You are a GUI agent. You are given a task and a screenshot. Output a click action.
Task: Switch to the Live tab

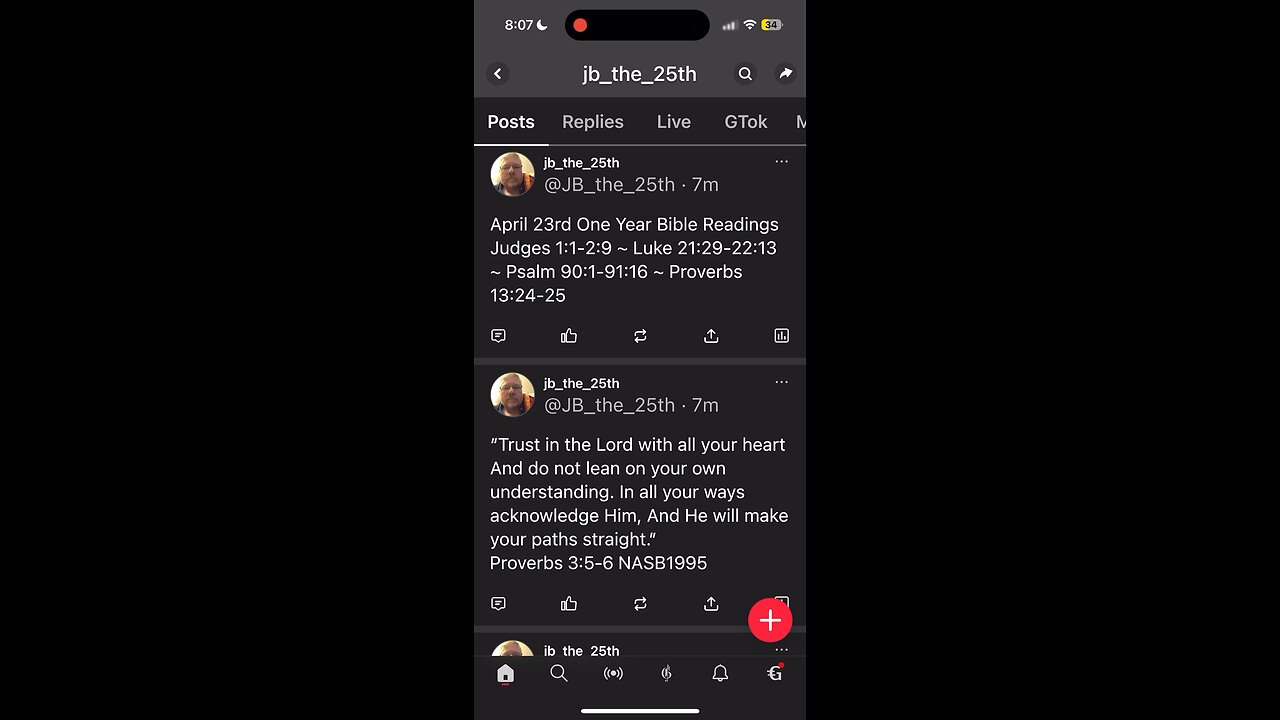pyautogui.click(x=673, y=122)
